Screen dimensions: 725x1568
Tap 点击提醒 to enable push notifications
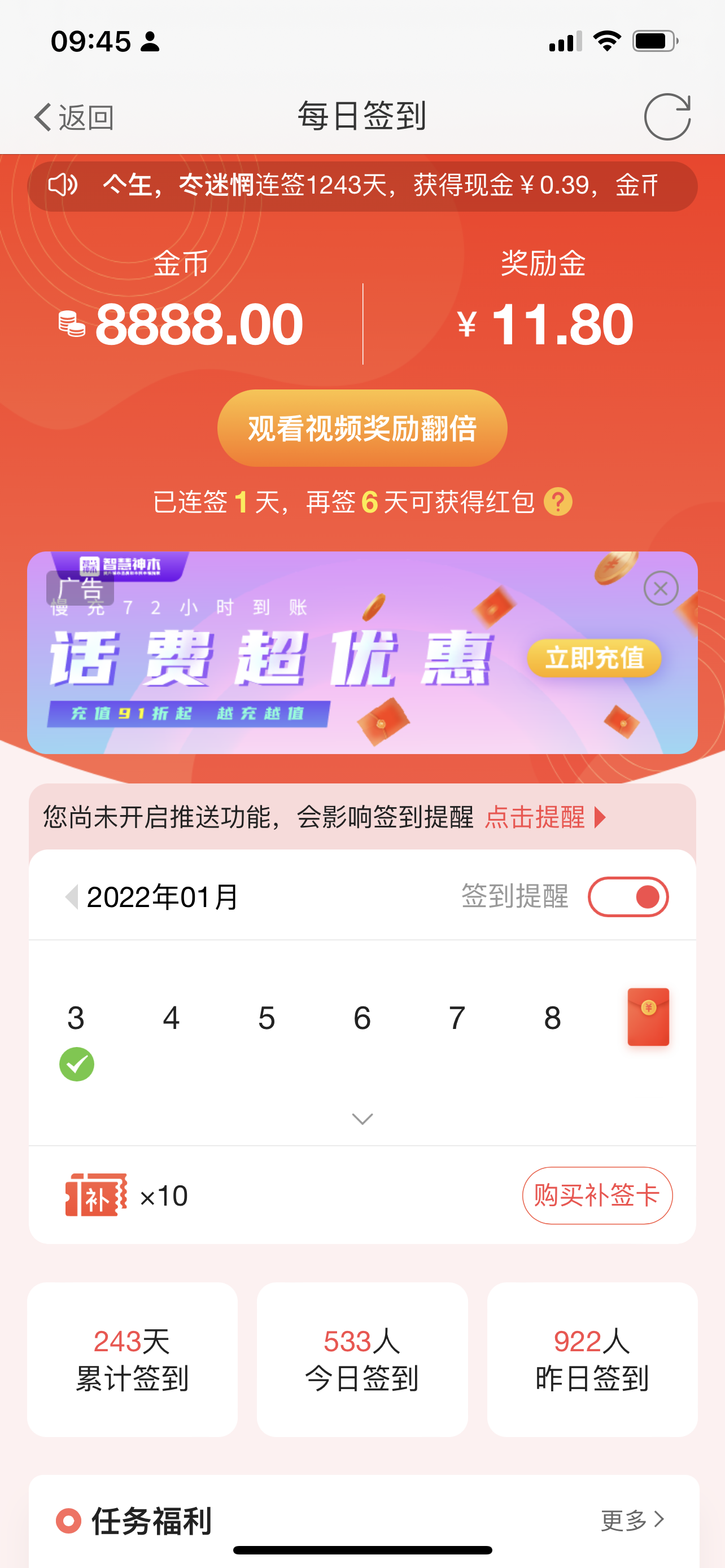[545, 817]
